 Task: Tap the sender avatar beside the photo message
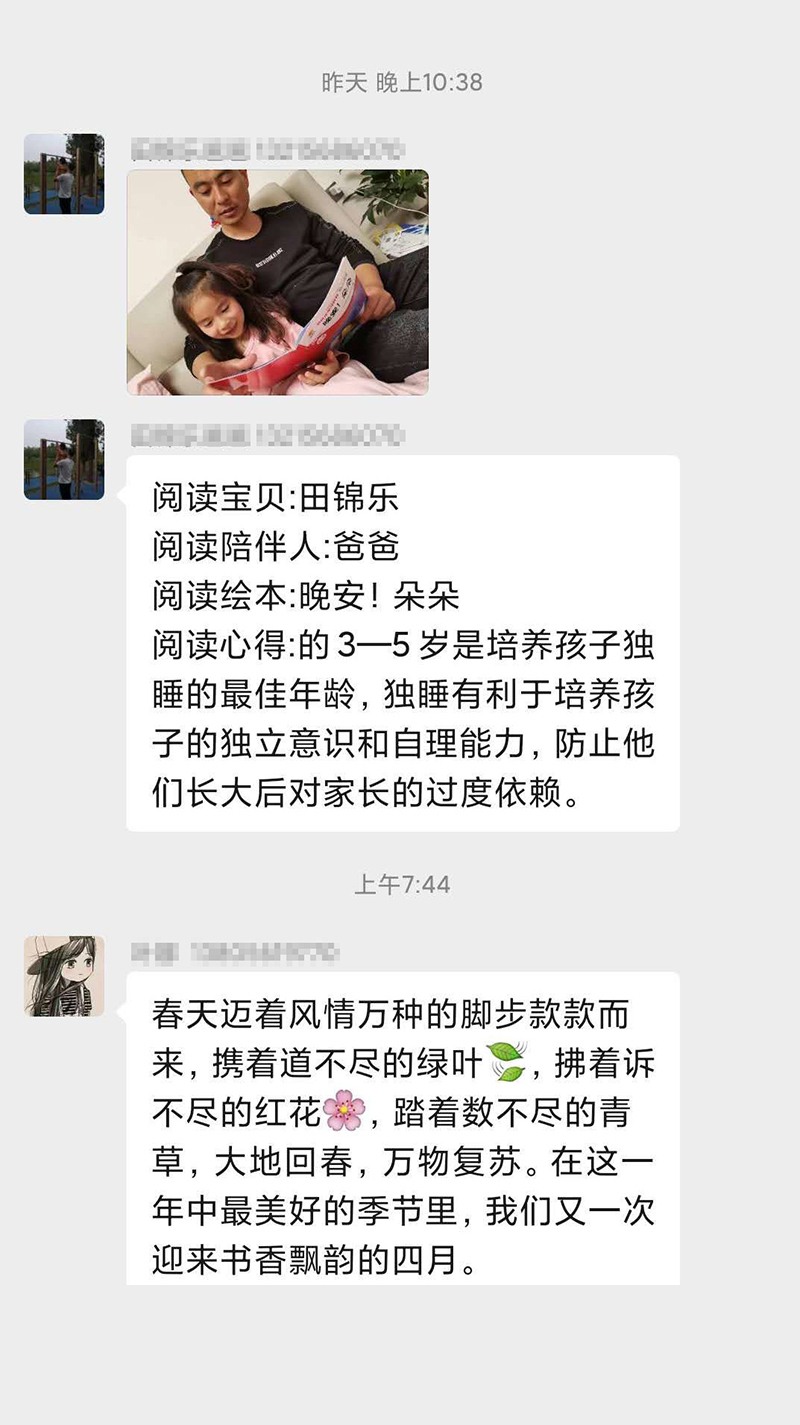click(x=64, y=174)
